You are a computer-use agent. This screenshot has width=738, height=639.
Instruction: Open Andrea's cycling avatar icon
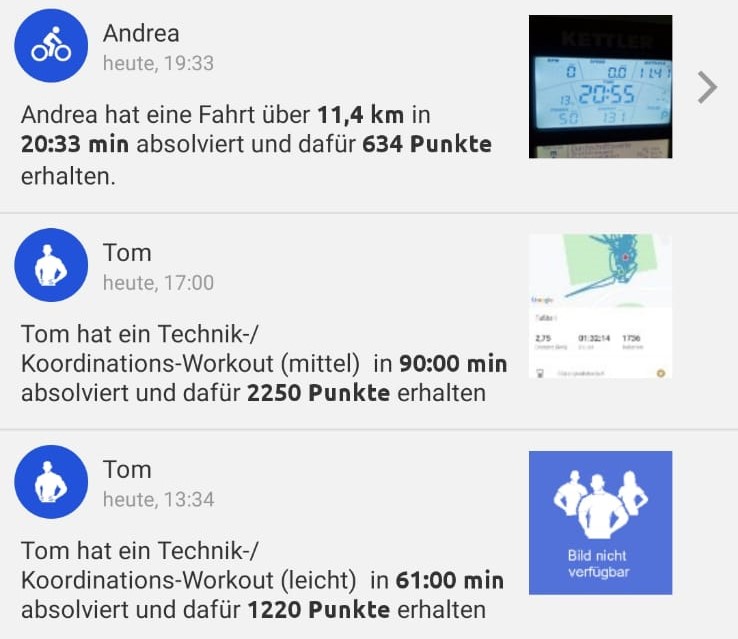(51, 46)
